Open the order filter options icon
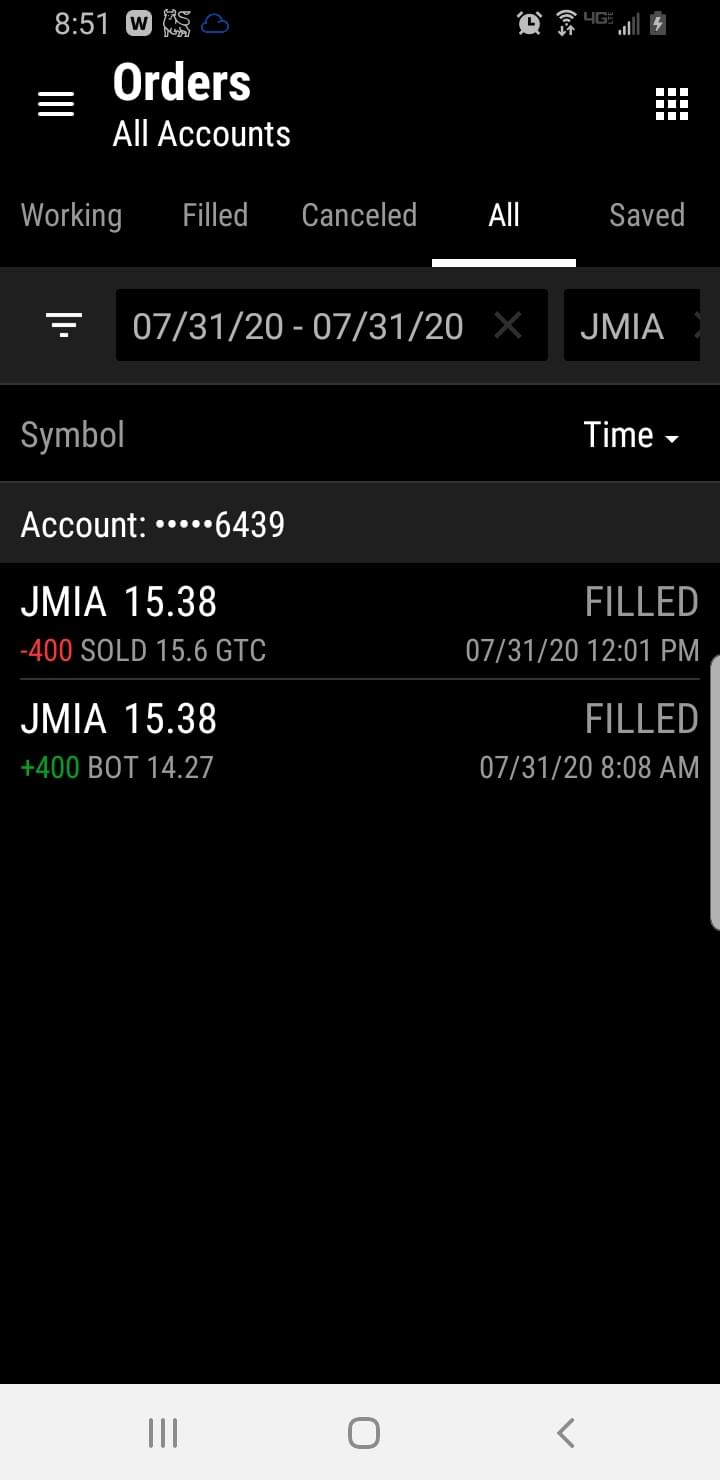This screenshot has height=1480, width=720. coord(64,325)
